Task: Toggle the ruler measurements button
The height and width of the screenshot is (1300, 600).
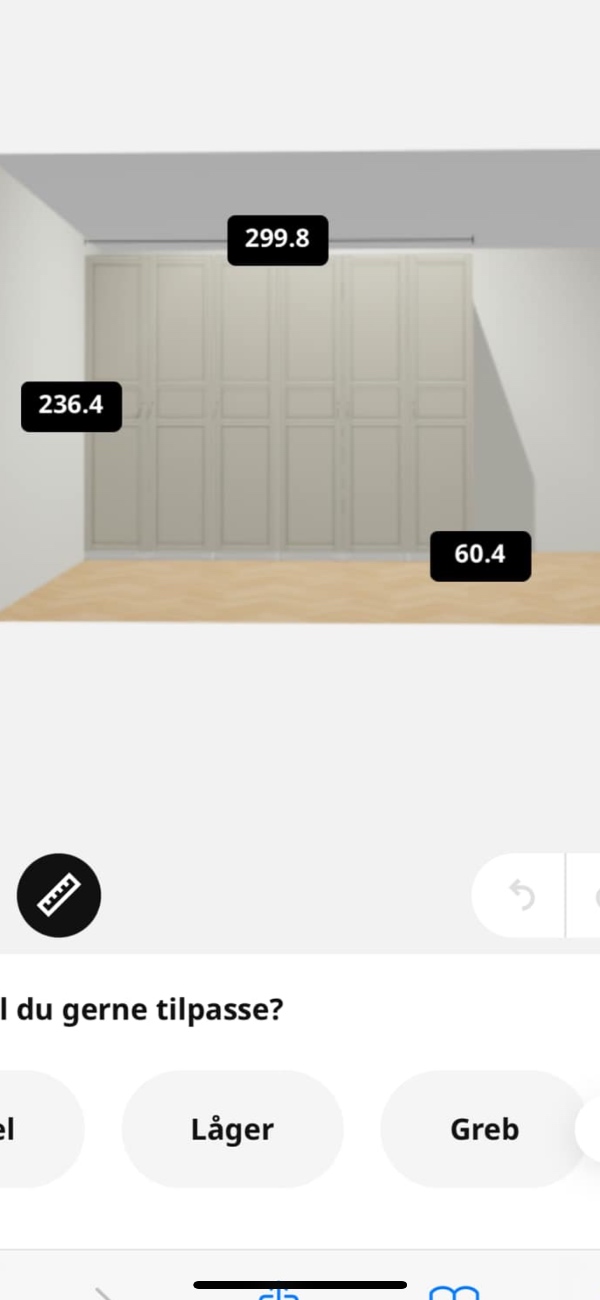Action: tap(59, 895)
